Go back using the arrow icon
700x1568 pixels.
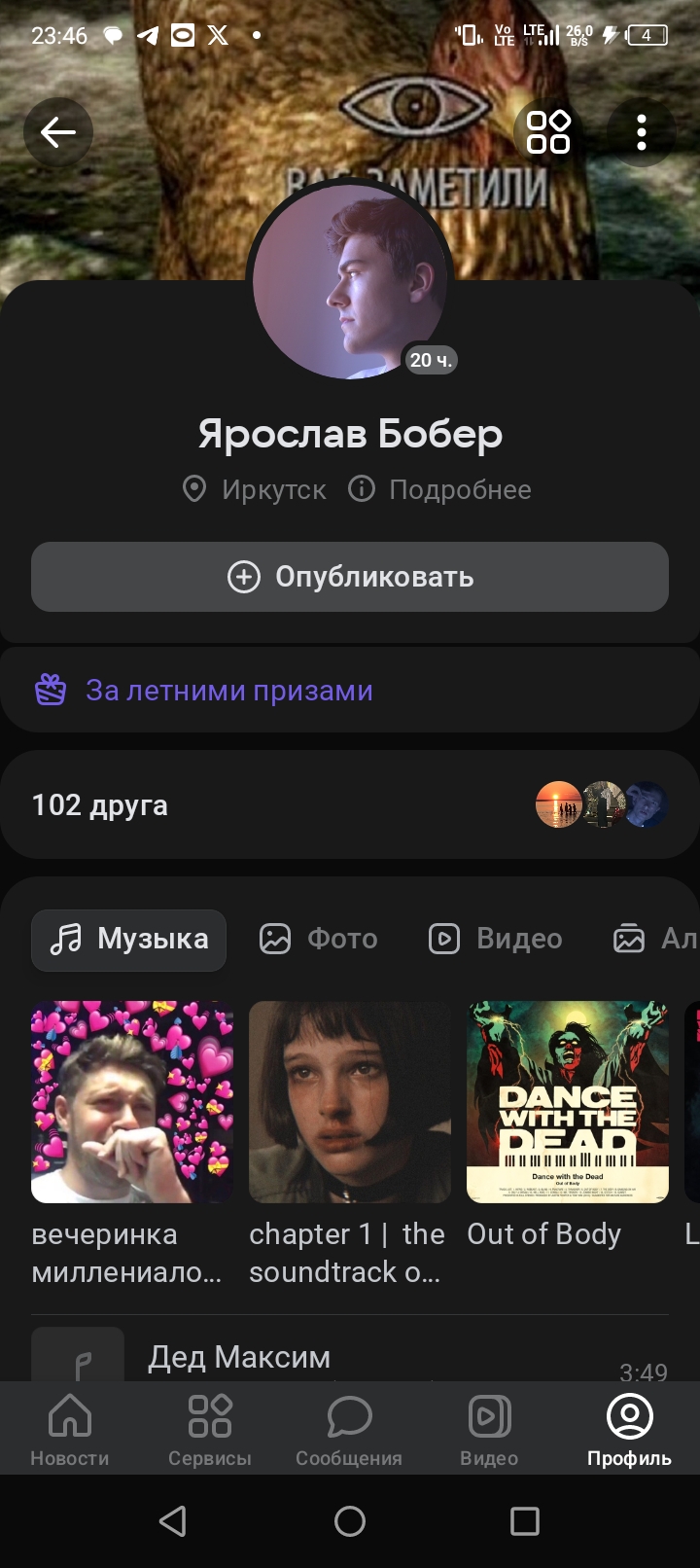tap(58, 132)
